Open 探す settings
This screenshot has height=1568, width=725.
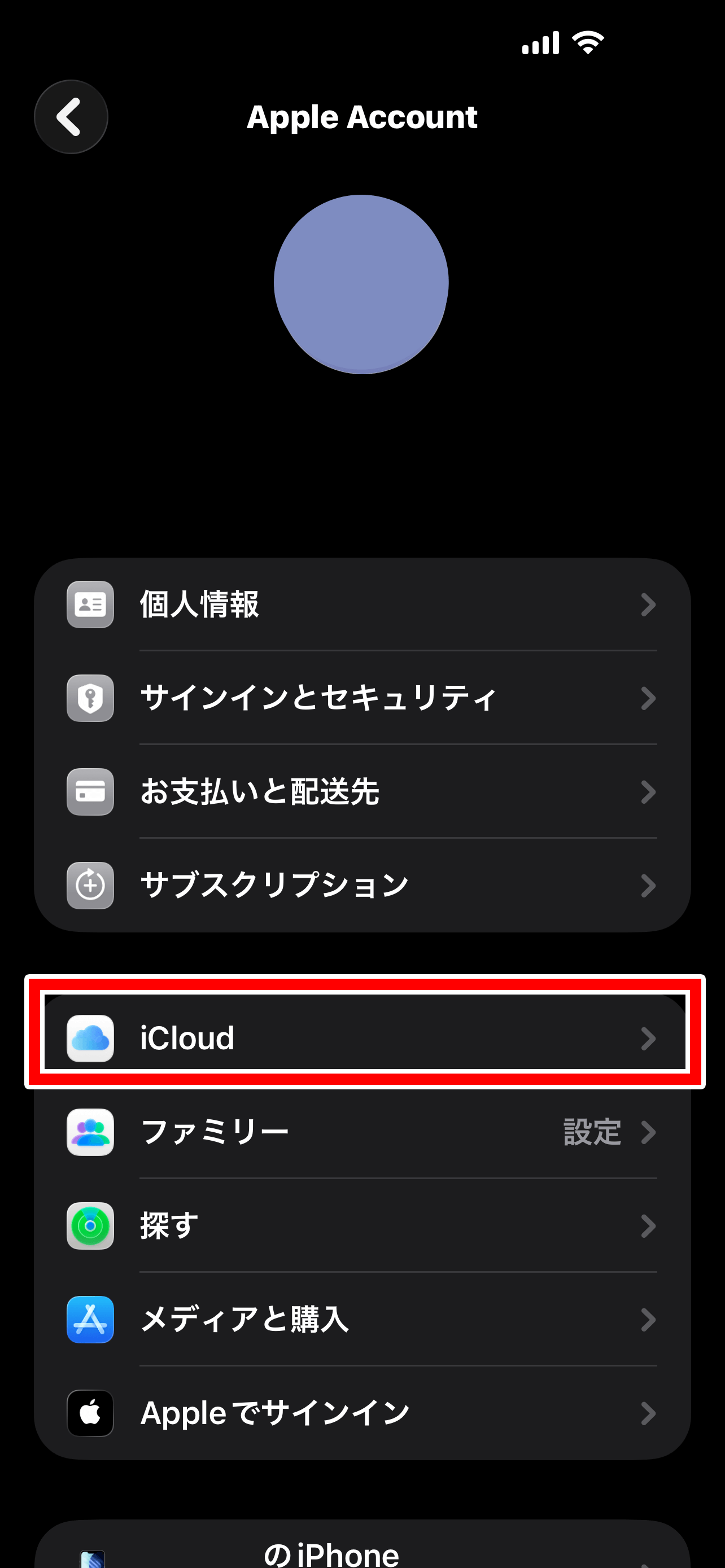click(362, 1225)
